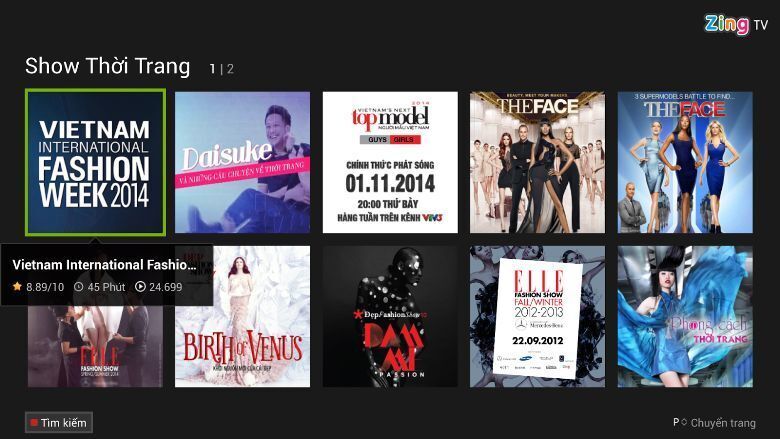Tap Chuyển trang to switch page

(x=722, y=423)
